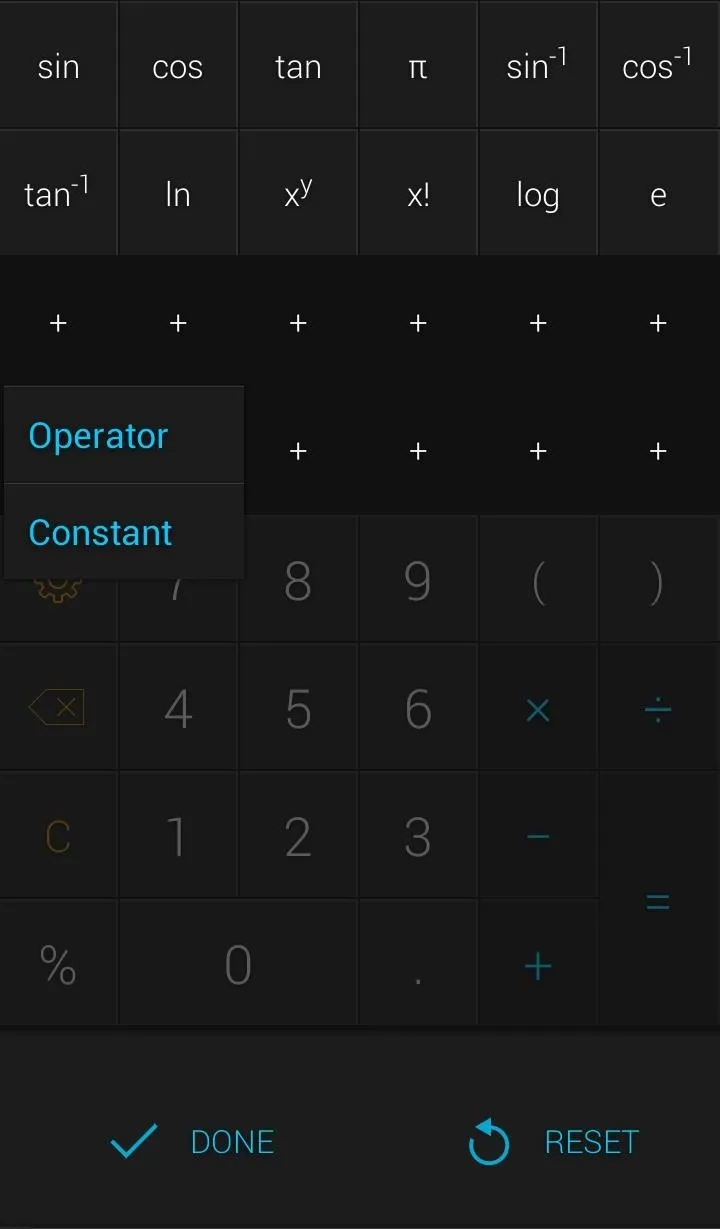Tap the sin function key
Viewport: 720px width, 1229px height.
click(x=59, y=66)
